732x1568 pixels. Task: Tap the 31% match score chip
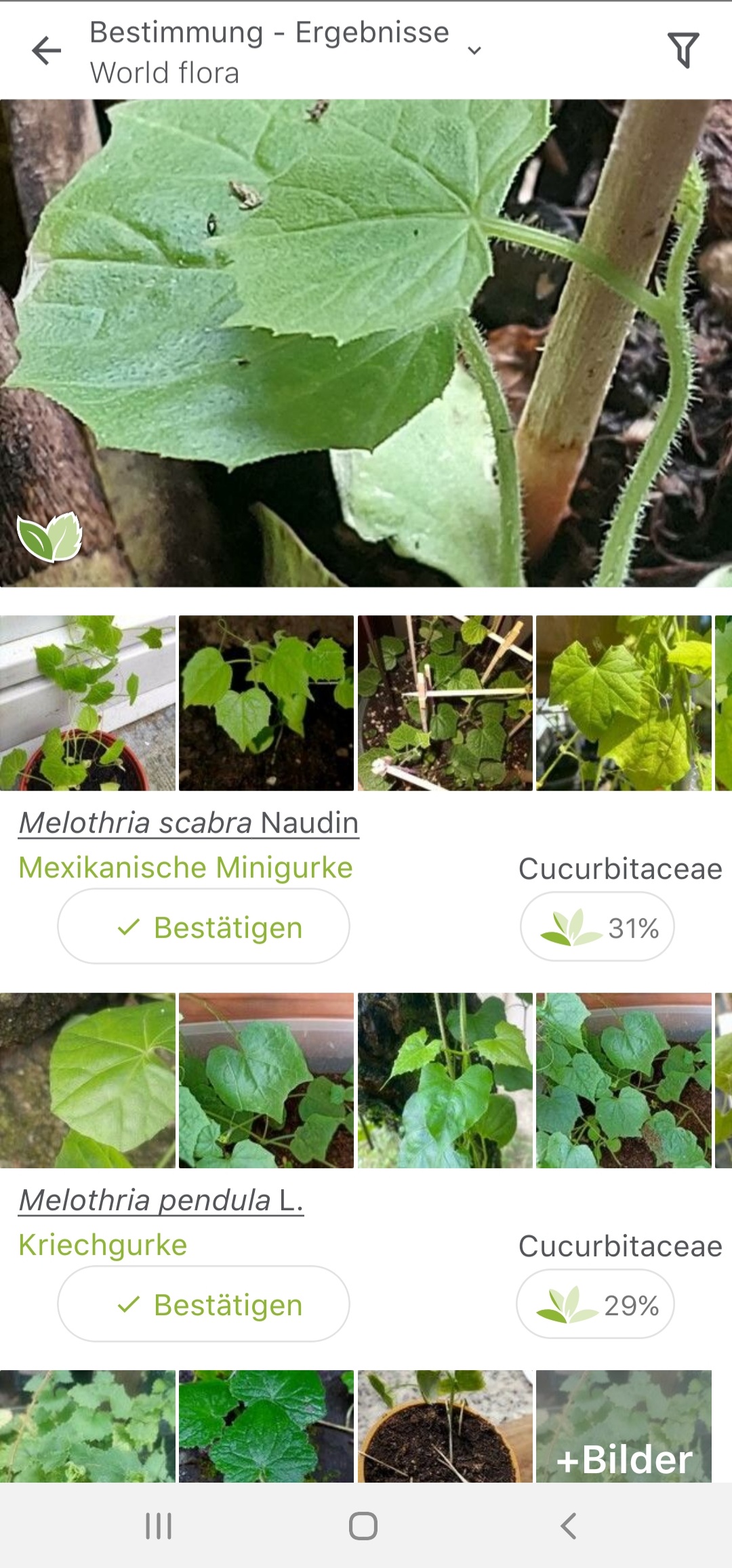(x=597, y=927)
